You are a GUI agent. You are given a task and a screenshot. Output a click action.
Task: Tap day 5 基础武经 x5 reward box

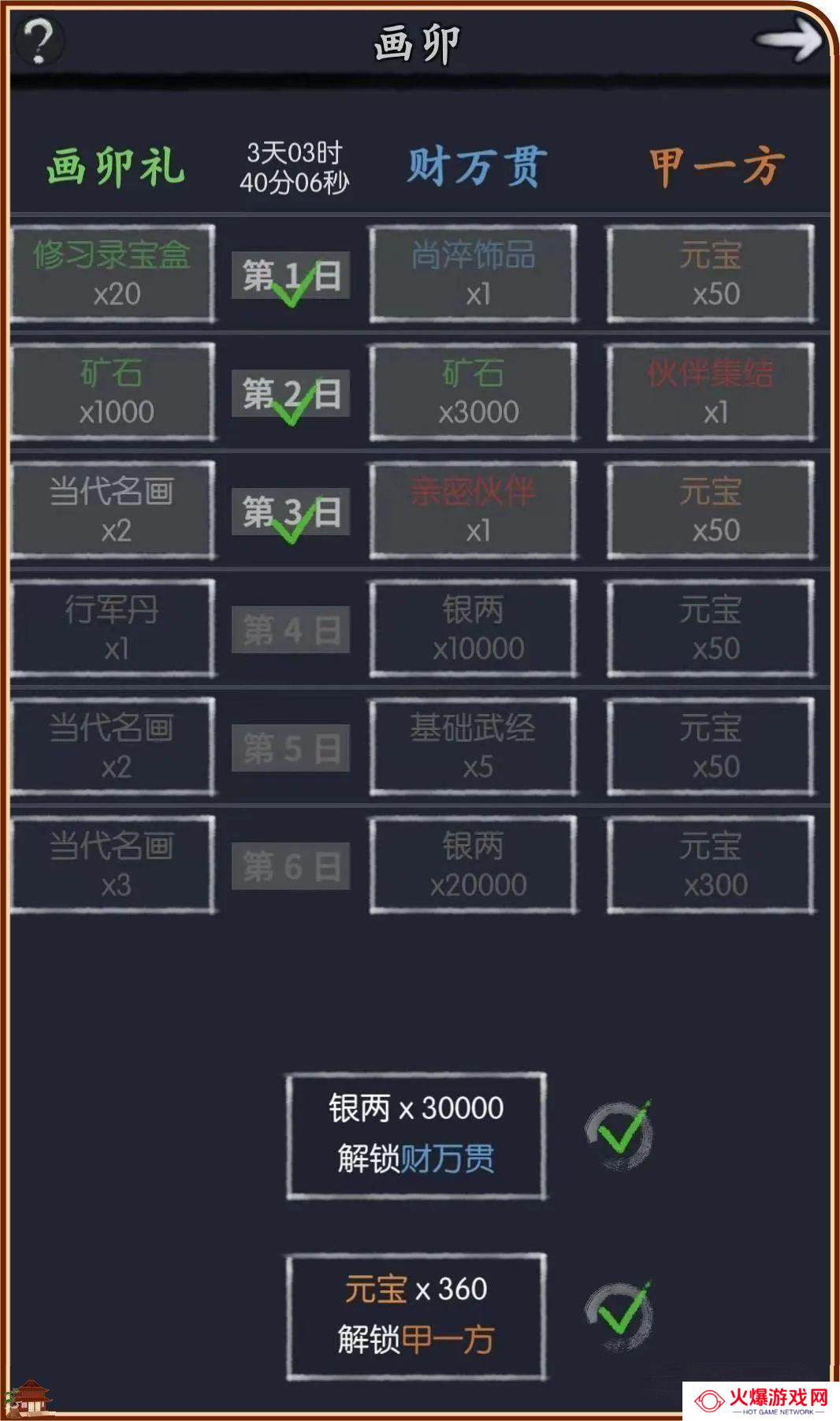pos(474,746)
